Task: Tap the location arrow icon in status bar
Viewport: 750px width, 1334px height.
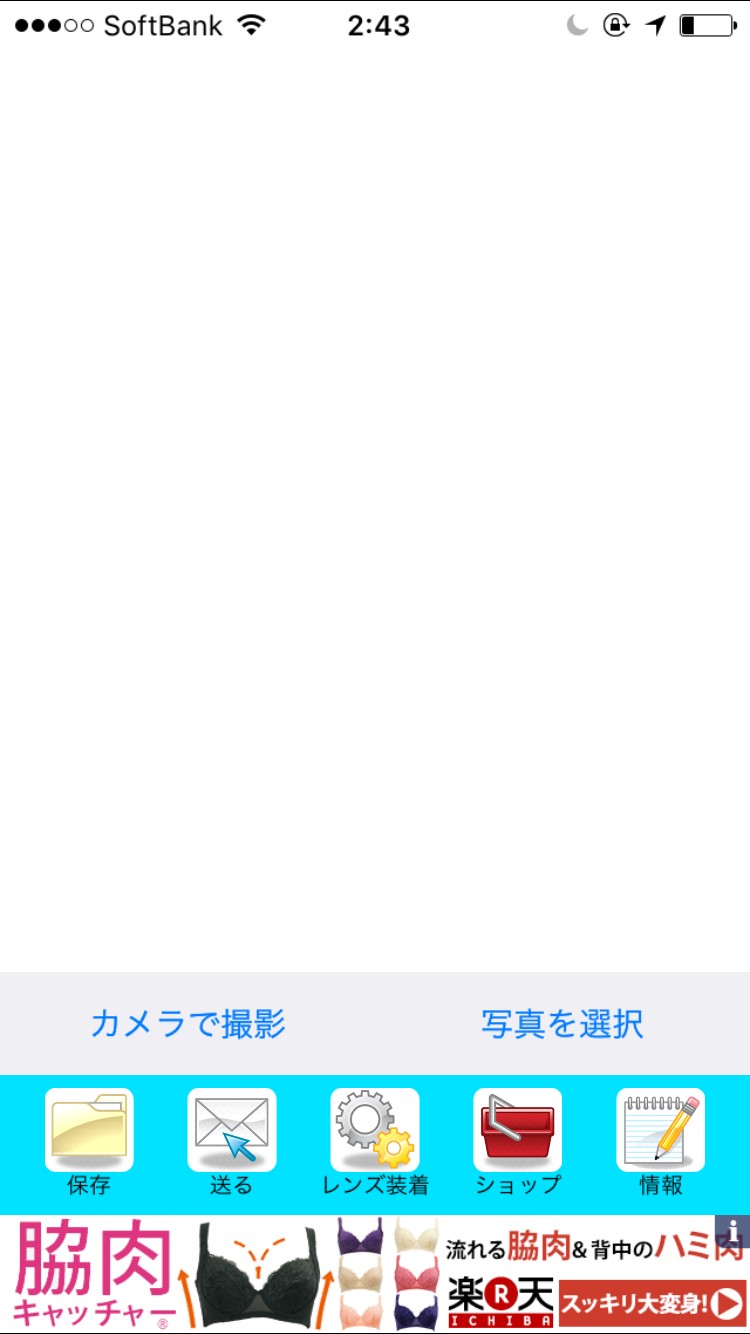Action: tap(655, 26)
